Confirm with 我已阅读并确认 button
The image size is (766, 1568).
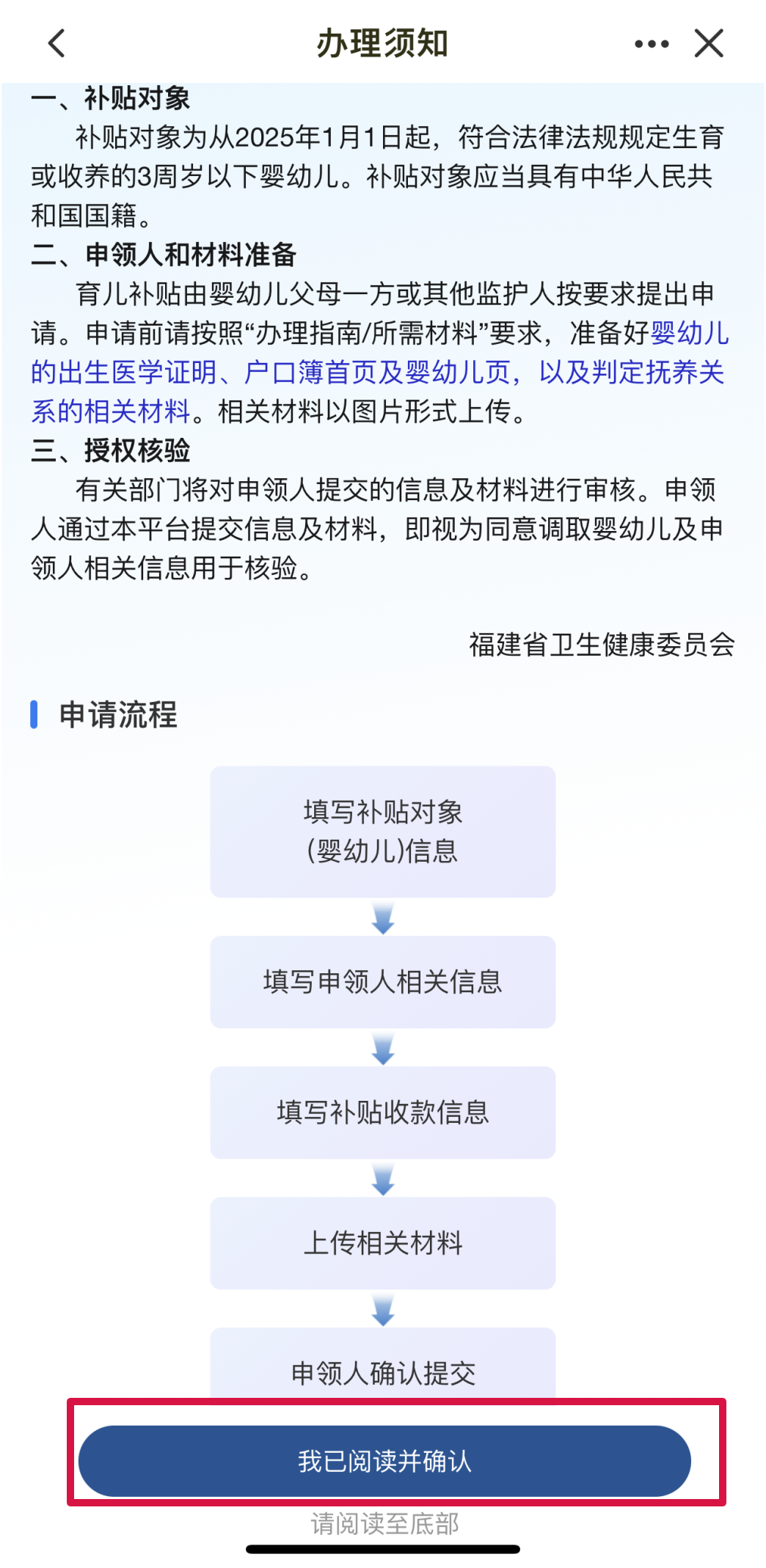(384, 1461)
